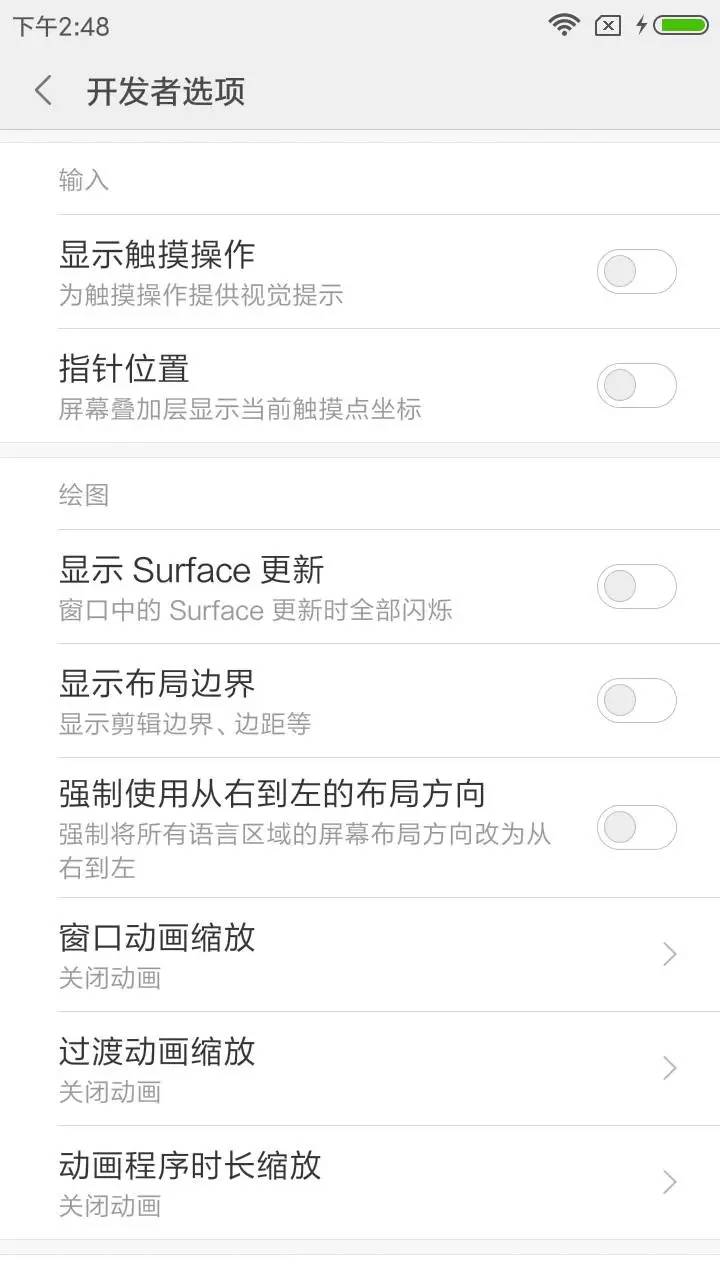Open 过渡动画缩放 setting
The image size is (720, 1280).
pyautogui.click(x=360, y=1069)
